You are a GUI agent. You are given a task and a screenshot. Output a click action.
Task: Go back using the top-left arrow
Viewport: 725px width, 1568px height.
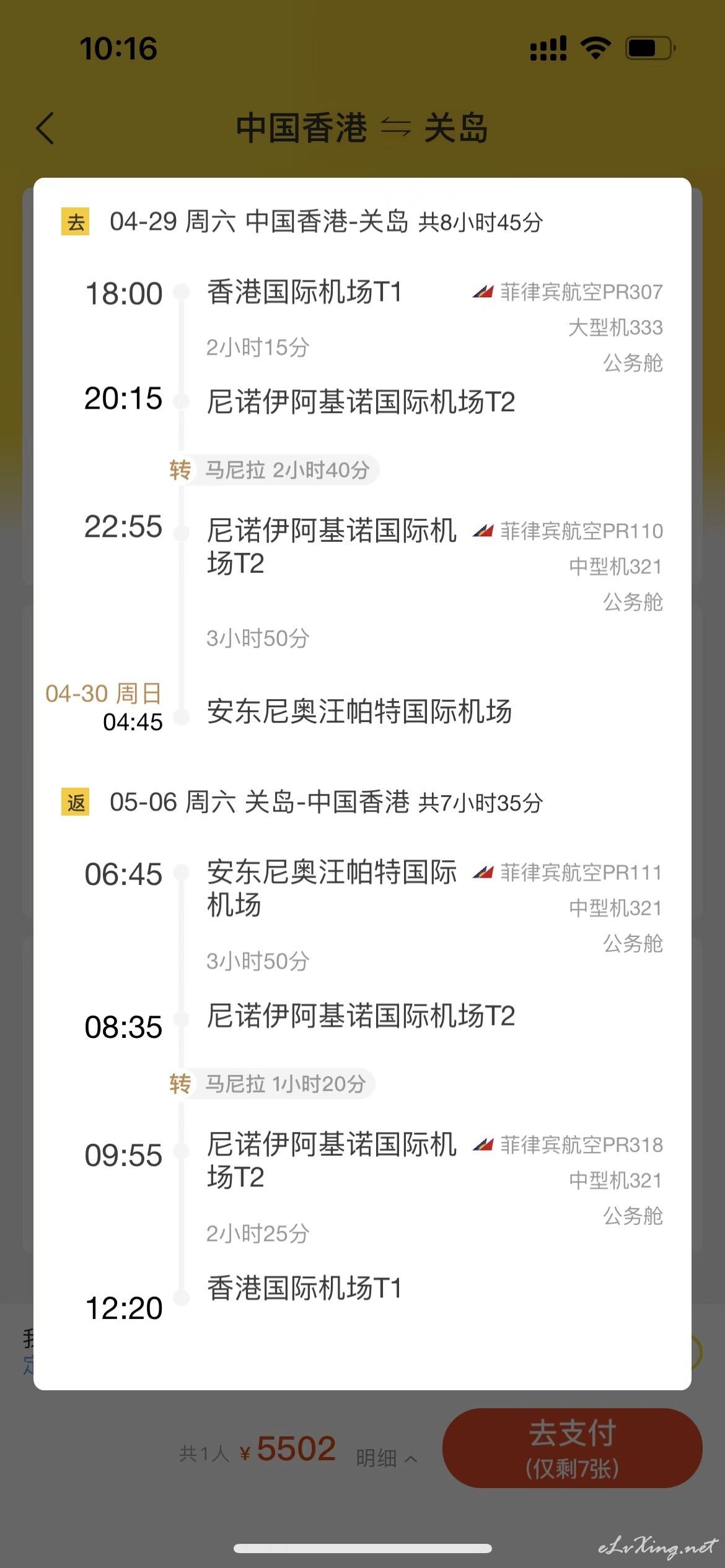coord(45,128)
